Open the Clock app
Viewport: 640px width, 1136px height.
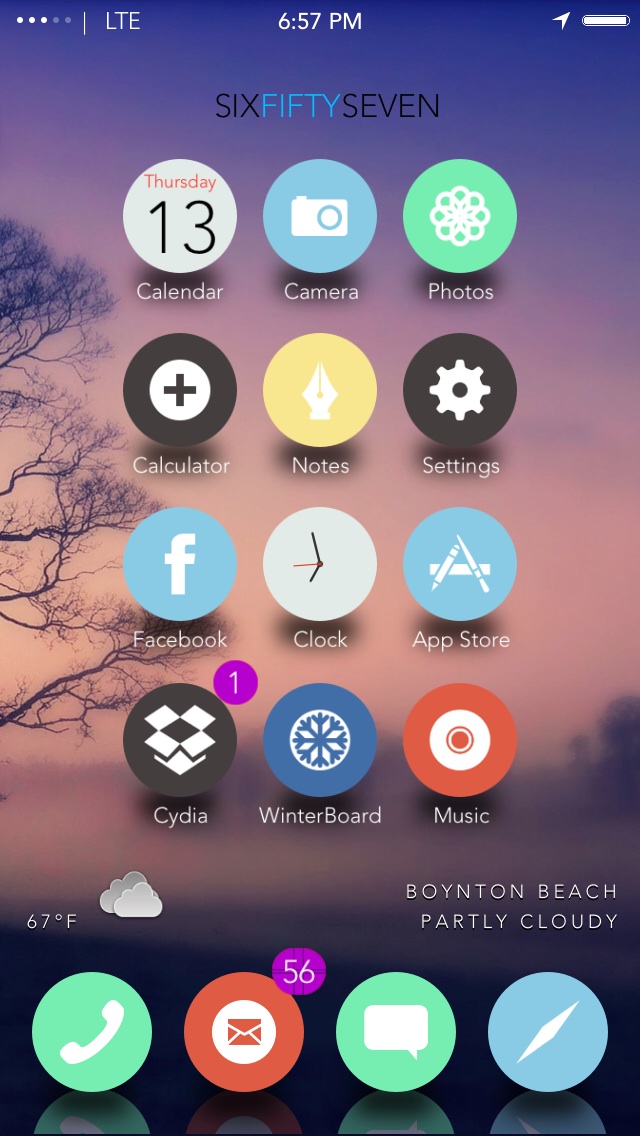pos(320,564)
